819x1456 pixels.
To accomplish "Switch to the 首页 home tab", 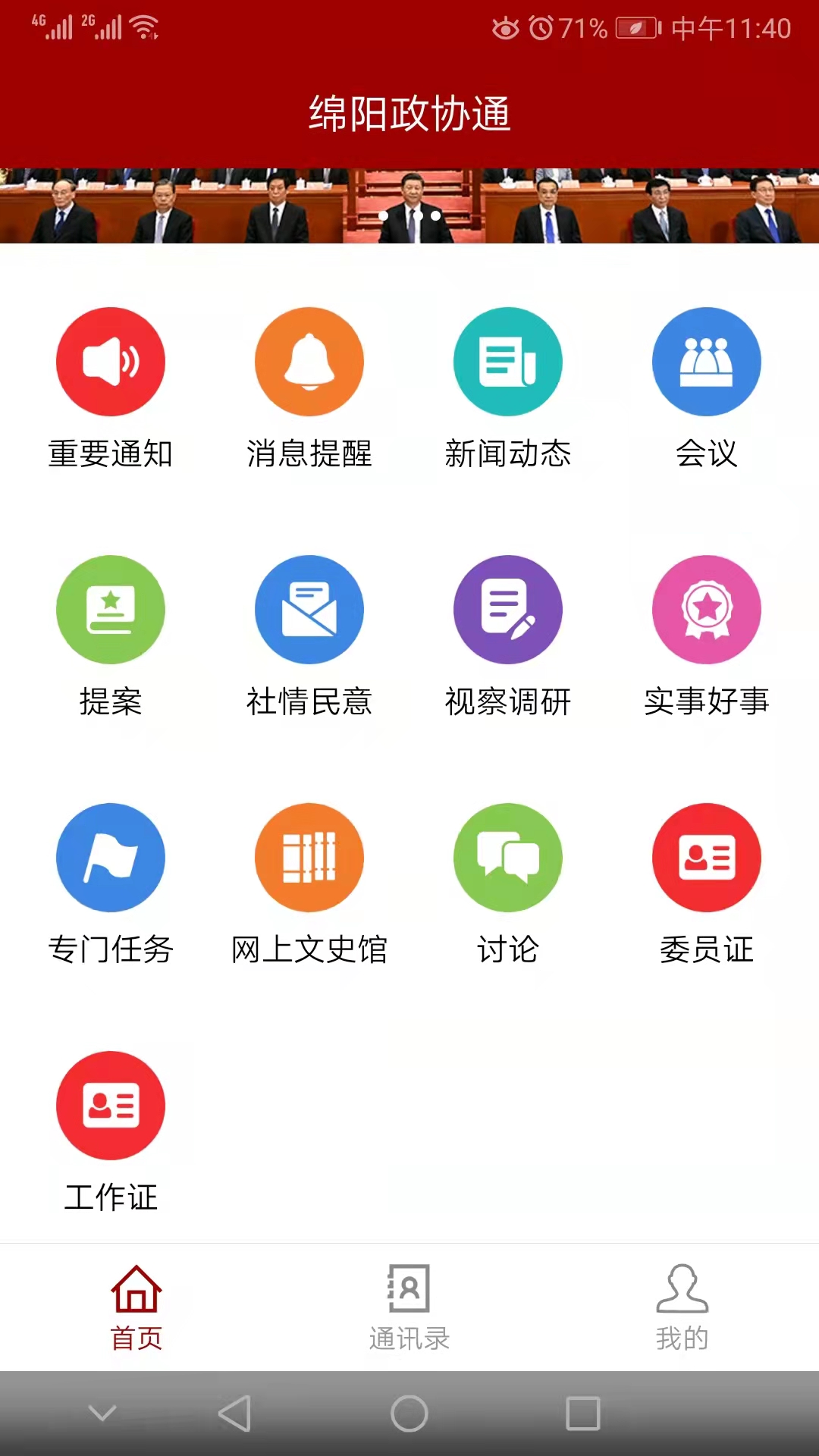I will point(136,1308).
